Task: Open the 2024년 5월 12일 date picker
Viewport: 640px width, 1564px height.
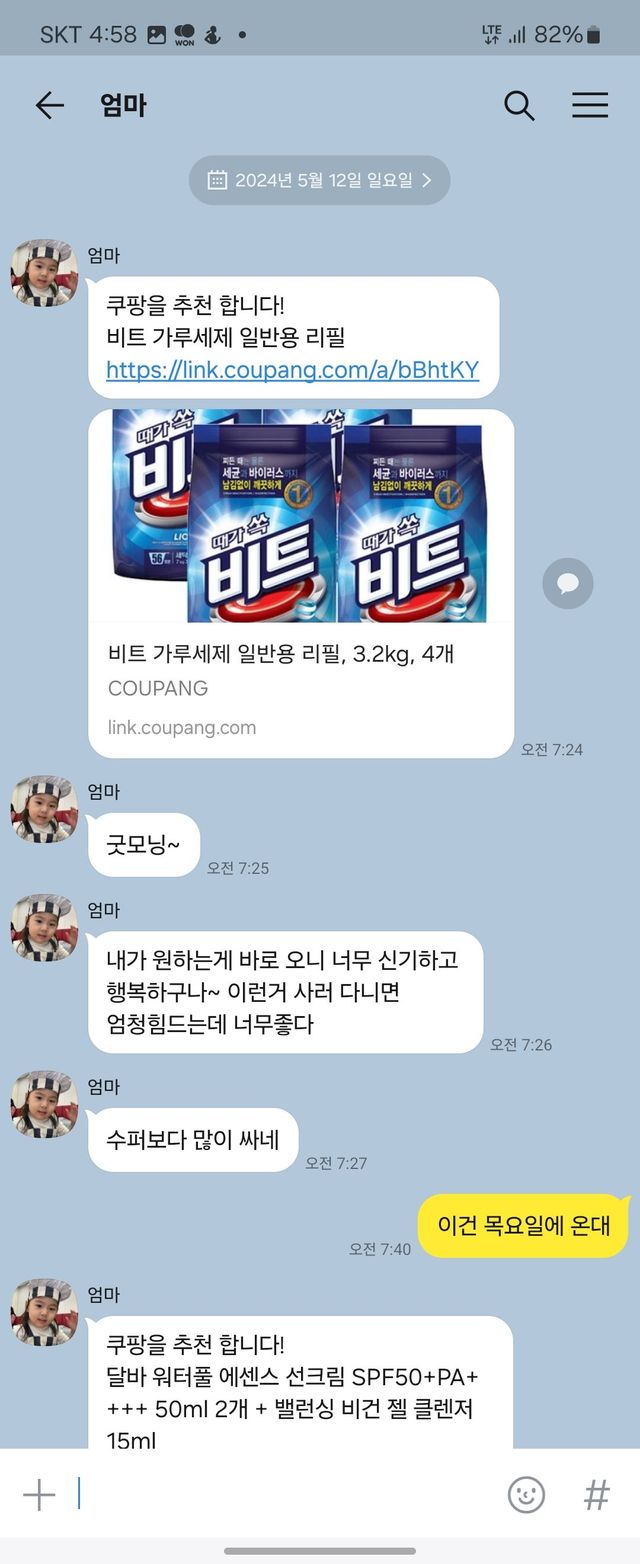Action: pyautogui.click(x=319, y=180)
